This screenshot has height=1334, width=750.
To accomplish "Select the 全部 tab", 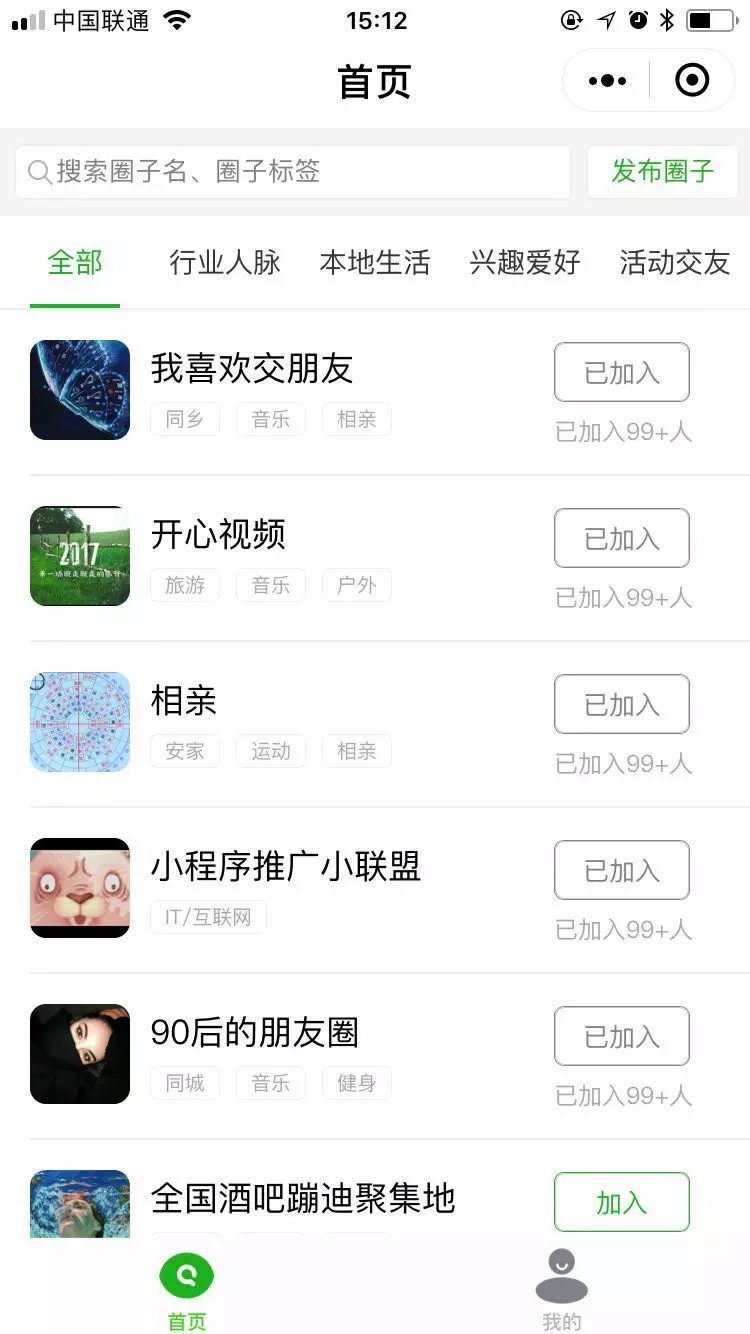I will tap(75, 263).
